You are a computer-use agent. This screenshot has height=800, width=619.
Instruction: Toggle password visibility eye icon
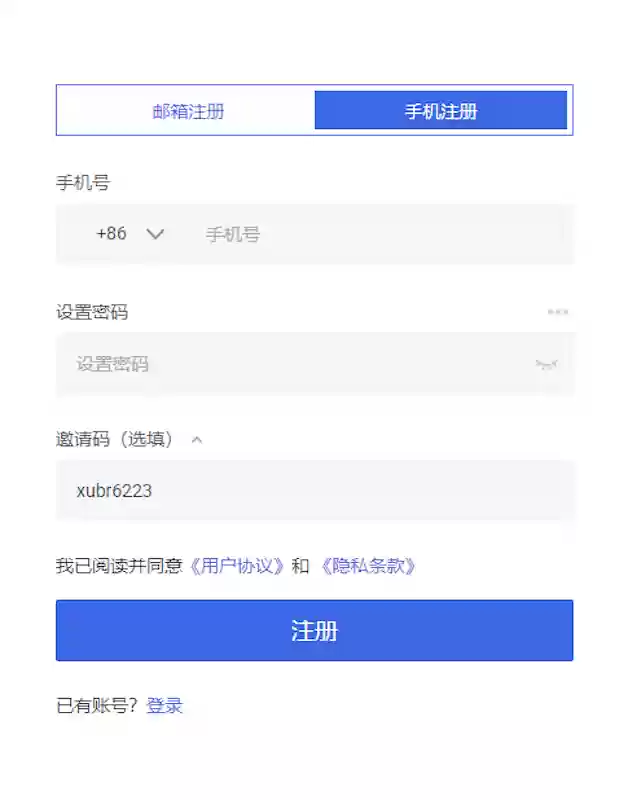click(x=546, y=364)
